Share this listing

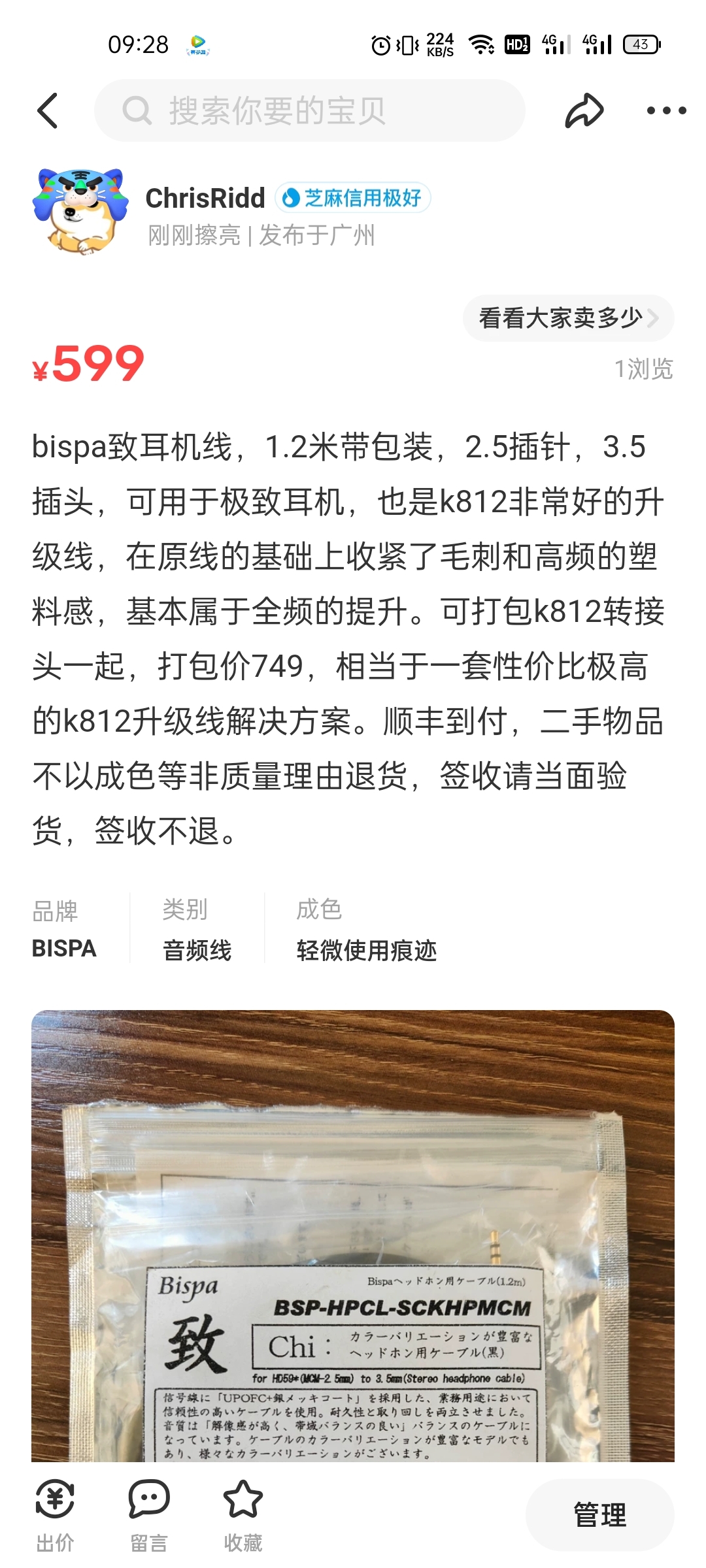coord(584,110)
